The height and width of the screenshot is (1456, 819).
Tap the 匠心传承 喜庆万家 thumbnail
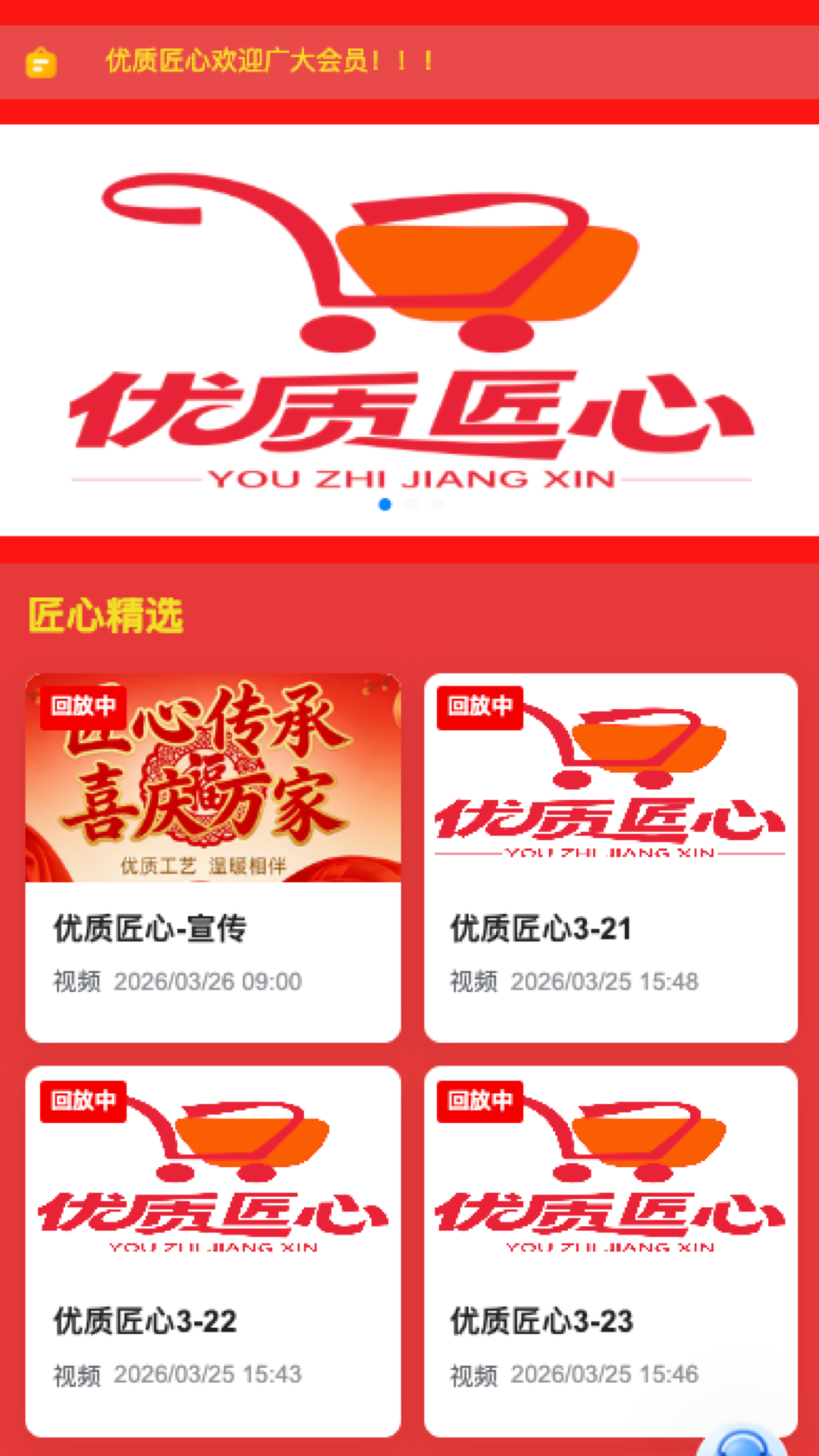(x=213, y=781)
